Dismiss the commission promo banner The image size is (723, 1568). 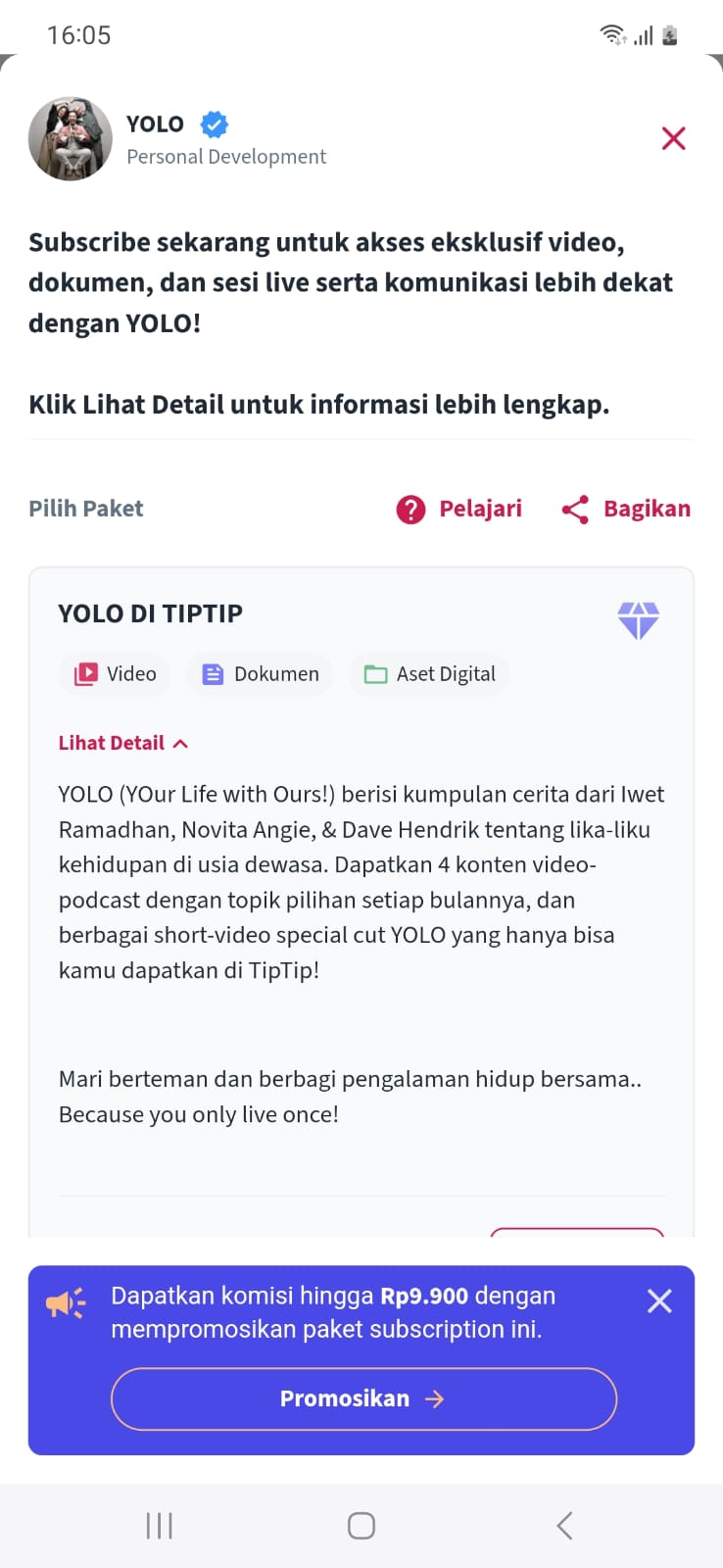pyautogui.click(x=659, y=1300)
